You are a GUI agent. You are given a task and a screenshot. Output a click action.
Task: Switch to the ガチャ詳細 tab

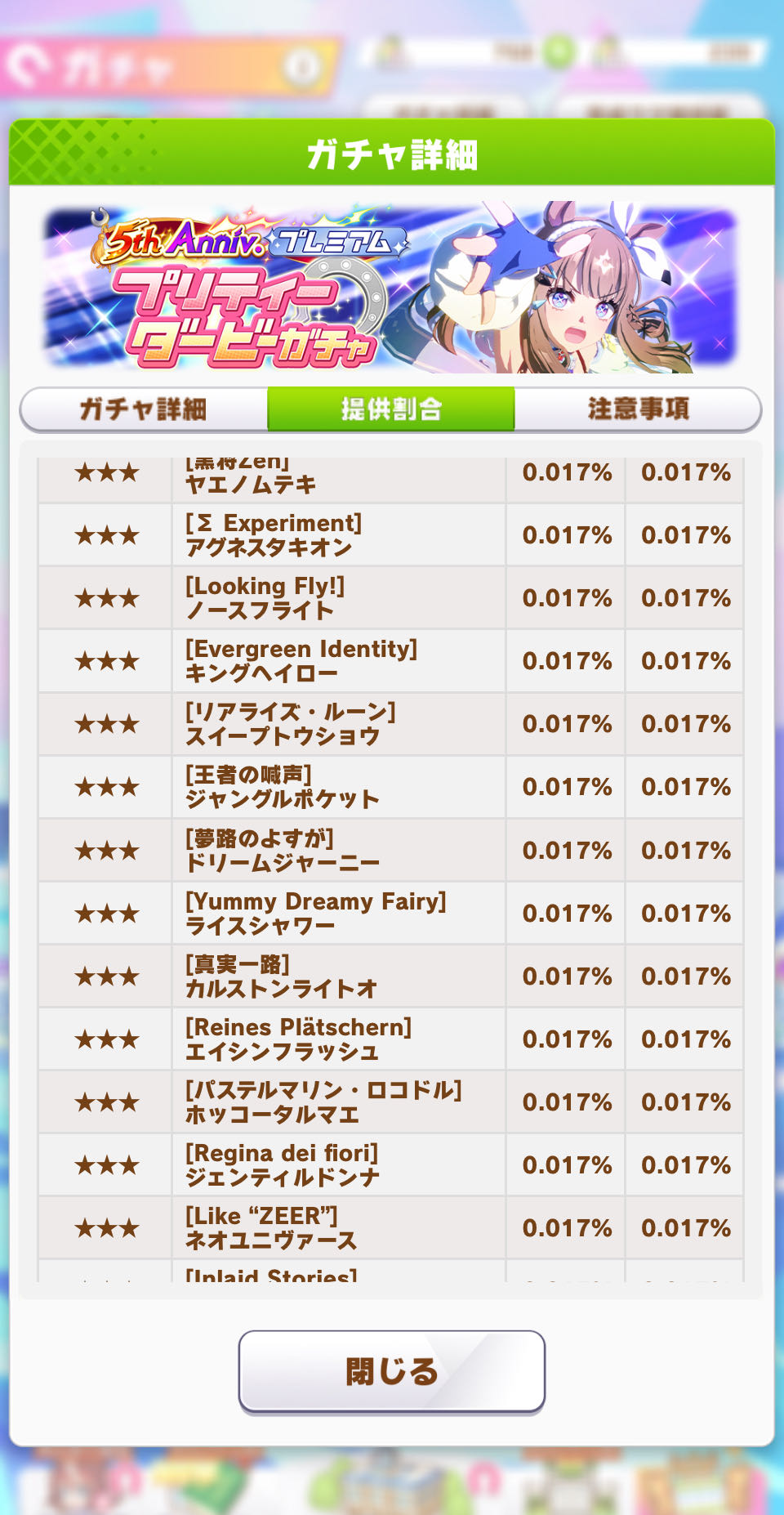click(x=144, y=409)
